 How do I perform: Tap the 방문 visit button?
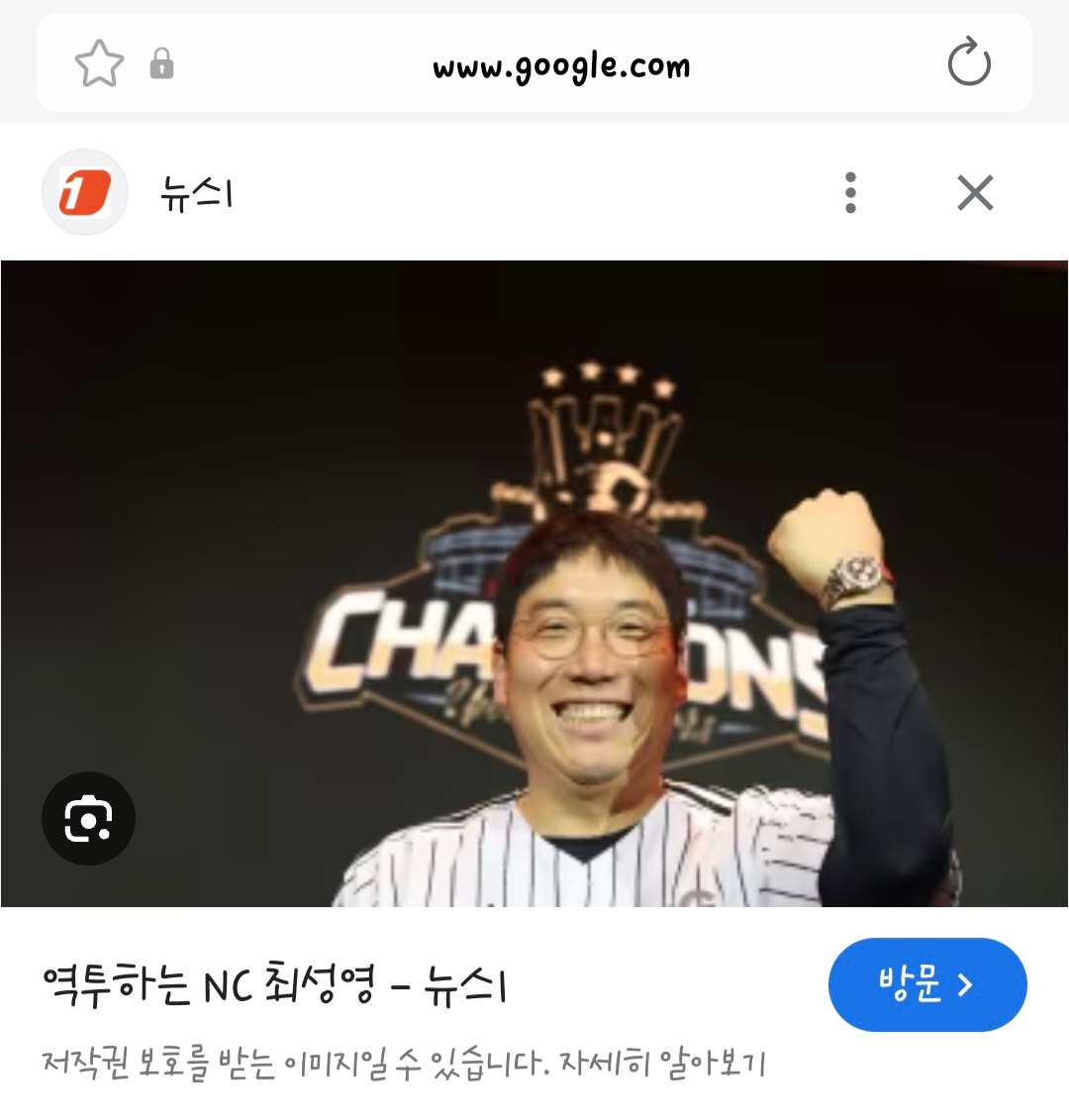pyautogui.click(x=926, y=984)
